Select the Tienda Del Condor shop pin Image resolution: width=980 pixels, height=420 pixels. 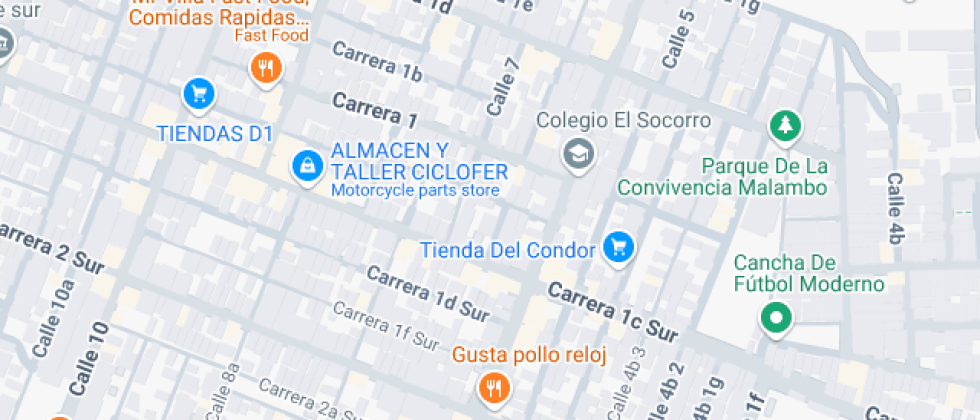tap(619, 249)
